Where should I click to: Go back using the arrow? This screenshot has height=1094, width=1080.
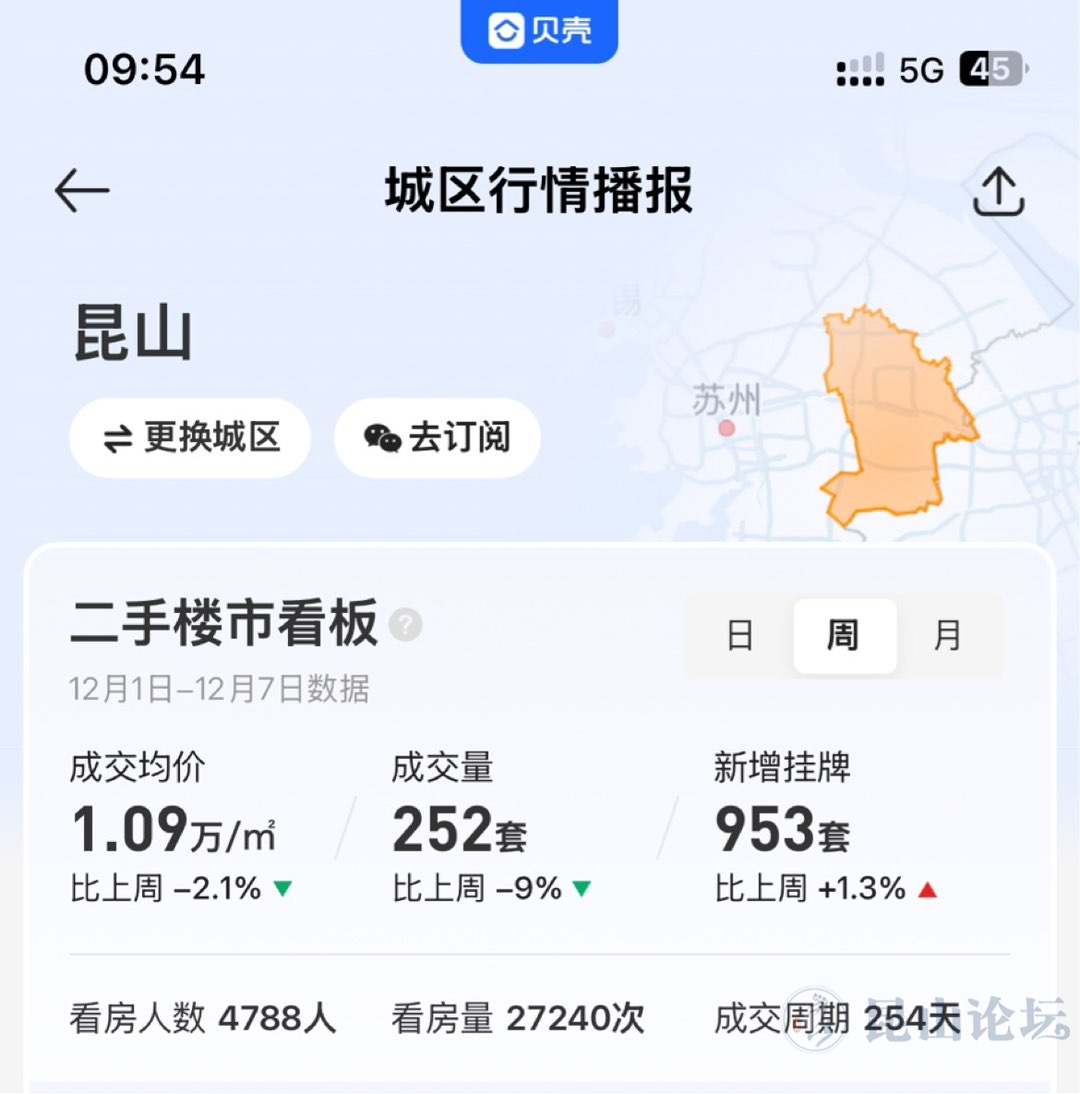tap(82, 190)
